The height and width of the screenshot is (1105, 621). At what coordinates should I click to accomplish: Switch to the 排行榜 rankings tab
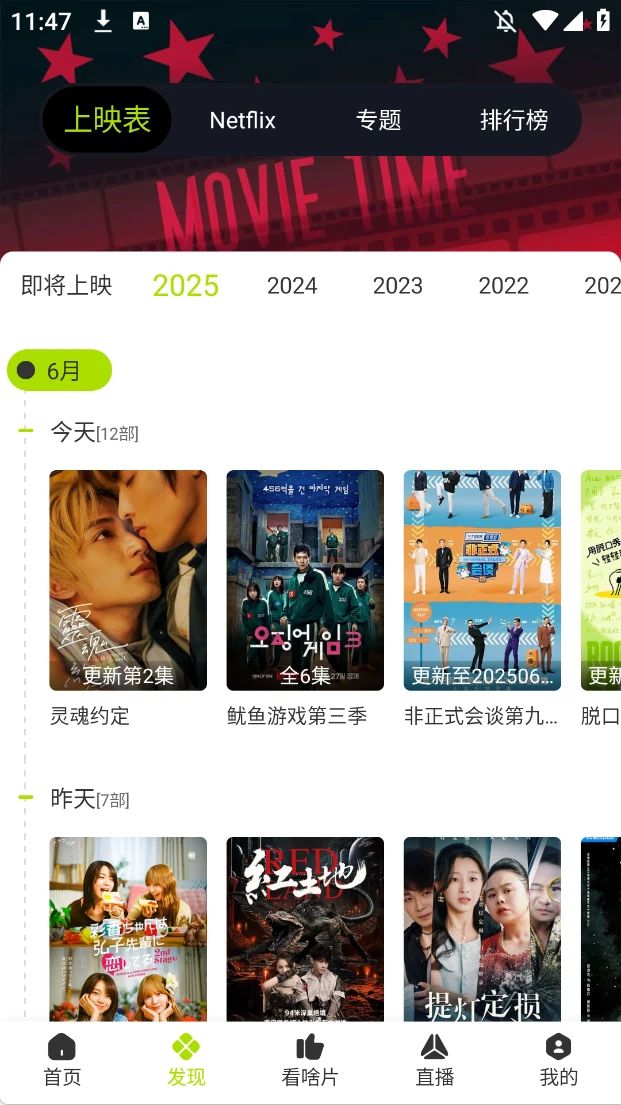514,121
